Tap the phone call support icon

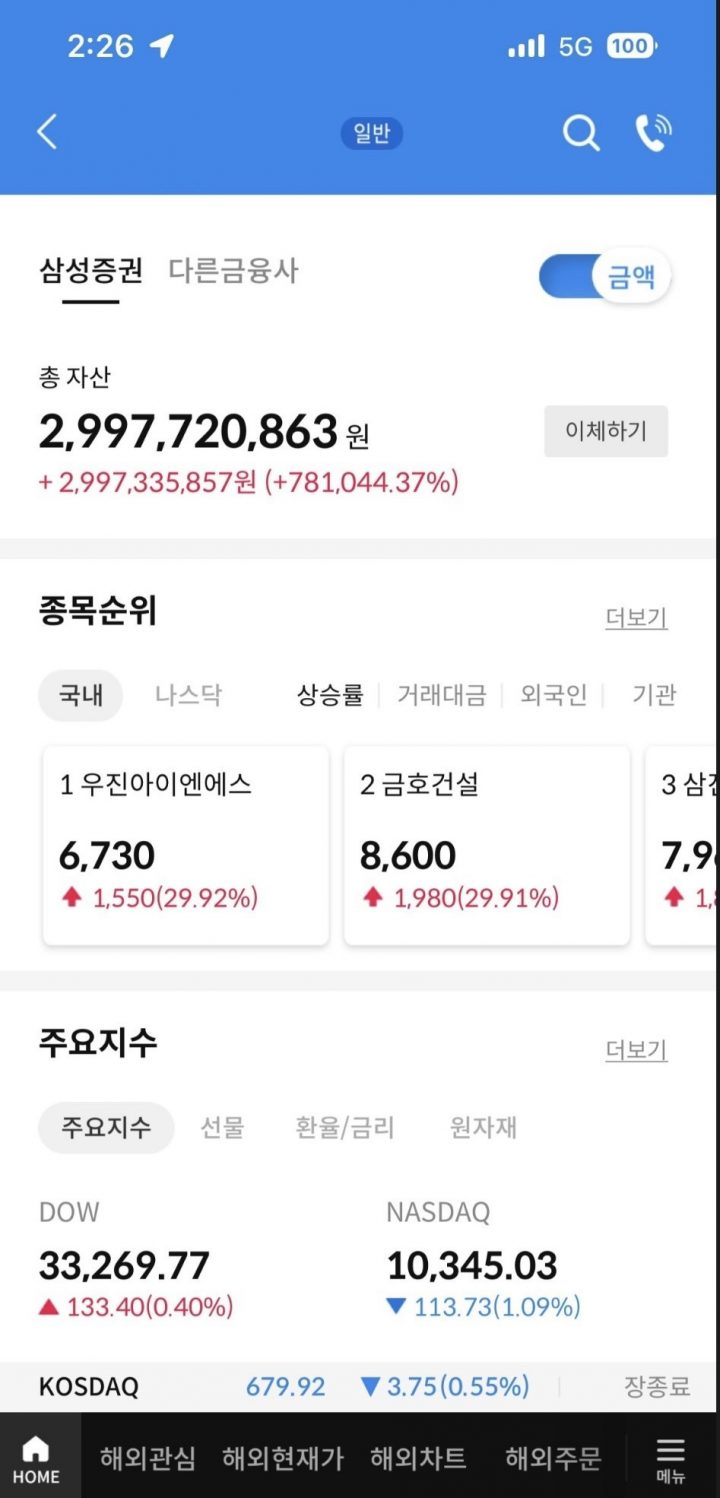coord(653,133)
